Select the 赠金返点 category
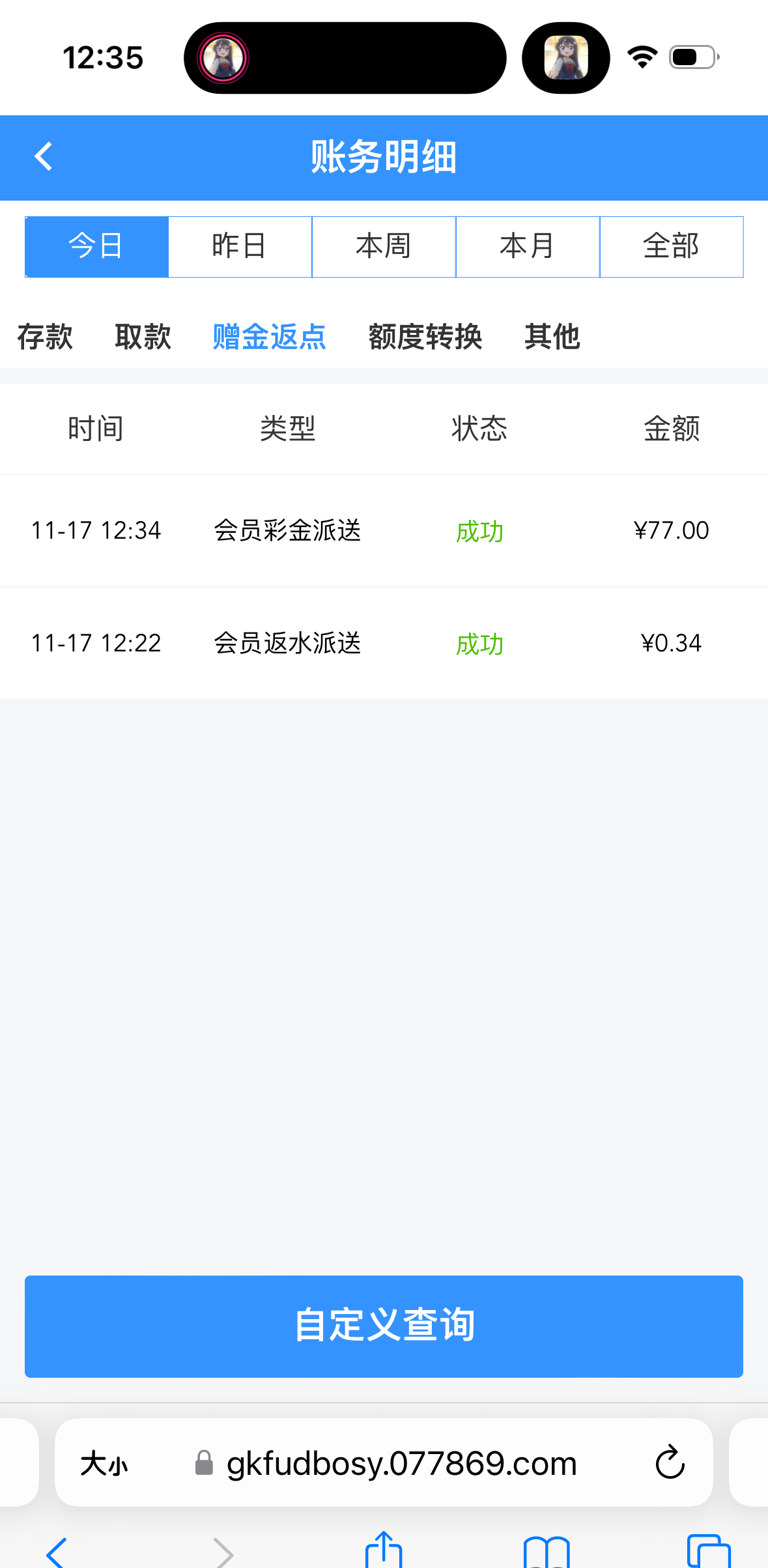This screenshot has width=768, height=1568. [x=269, y=337]
